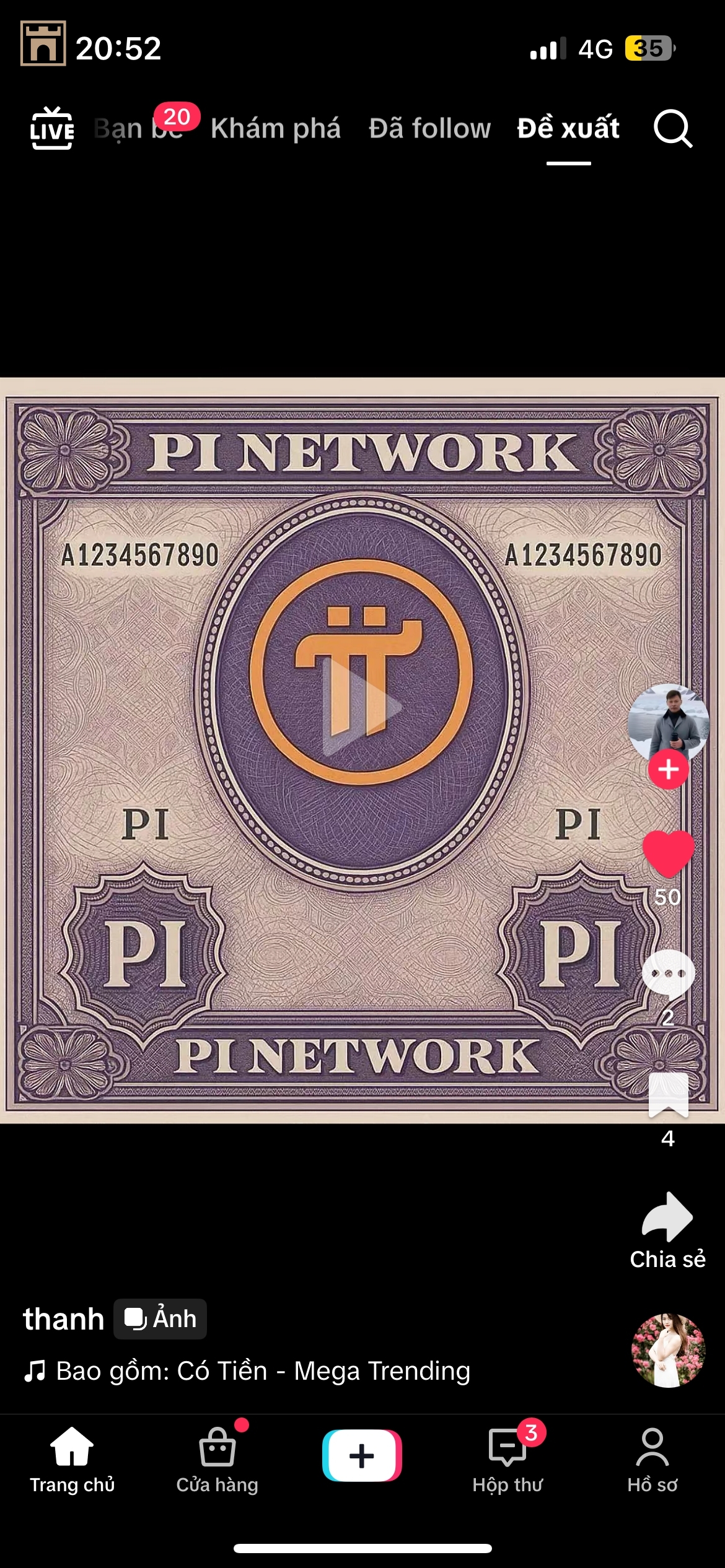Follow the creator with the plus button
The height and width of the screenshot is (1568, 725).
668,770
